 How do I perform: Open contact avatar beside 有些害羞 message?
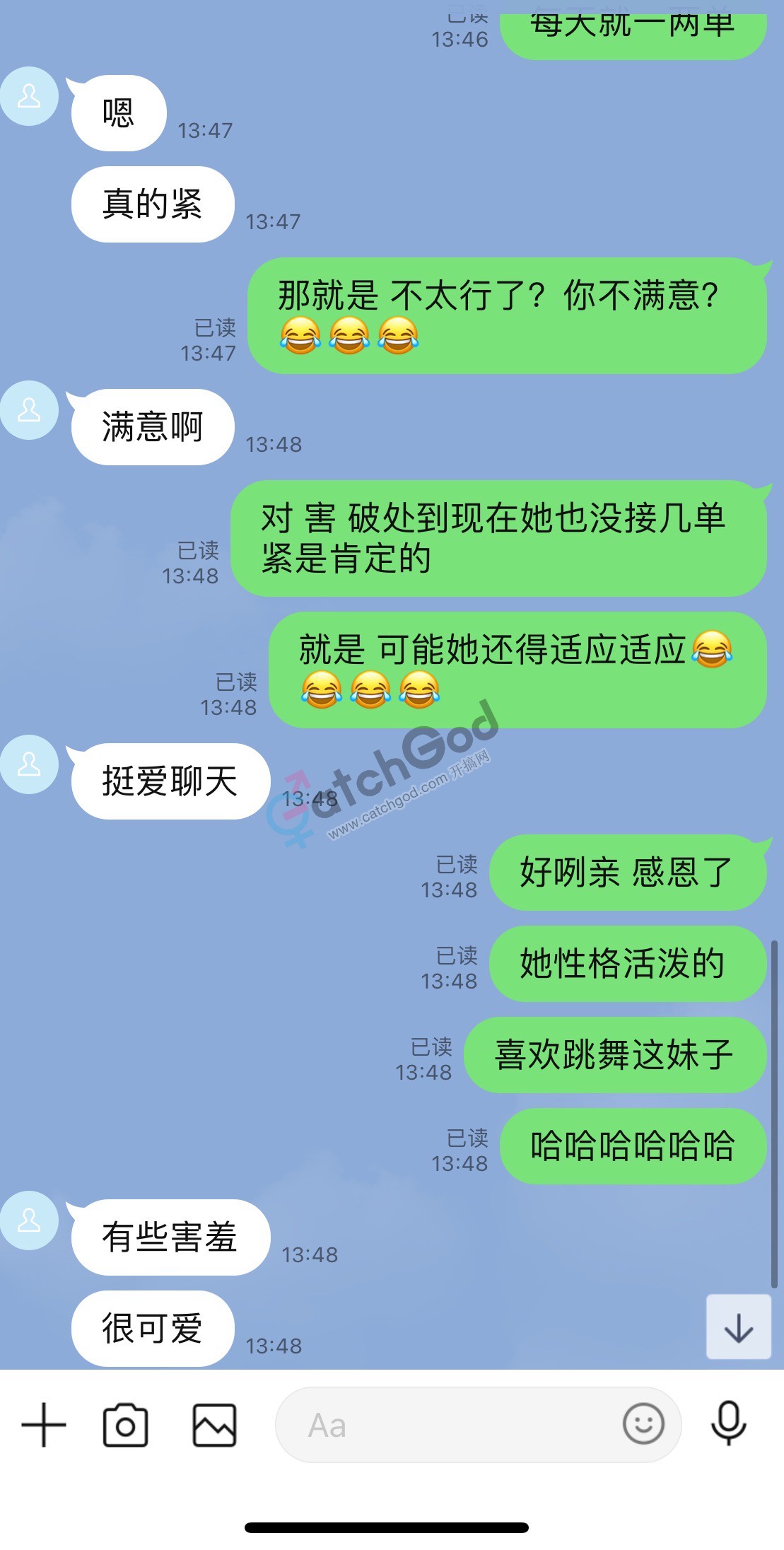click(x=29, y=1220)
